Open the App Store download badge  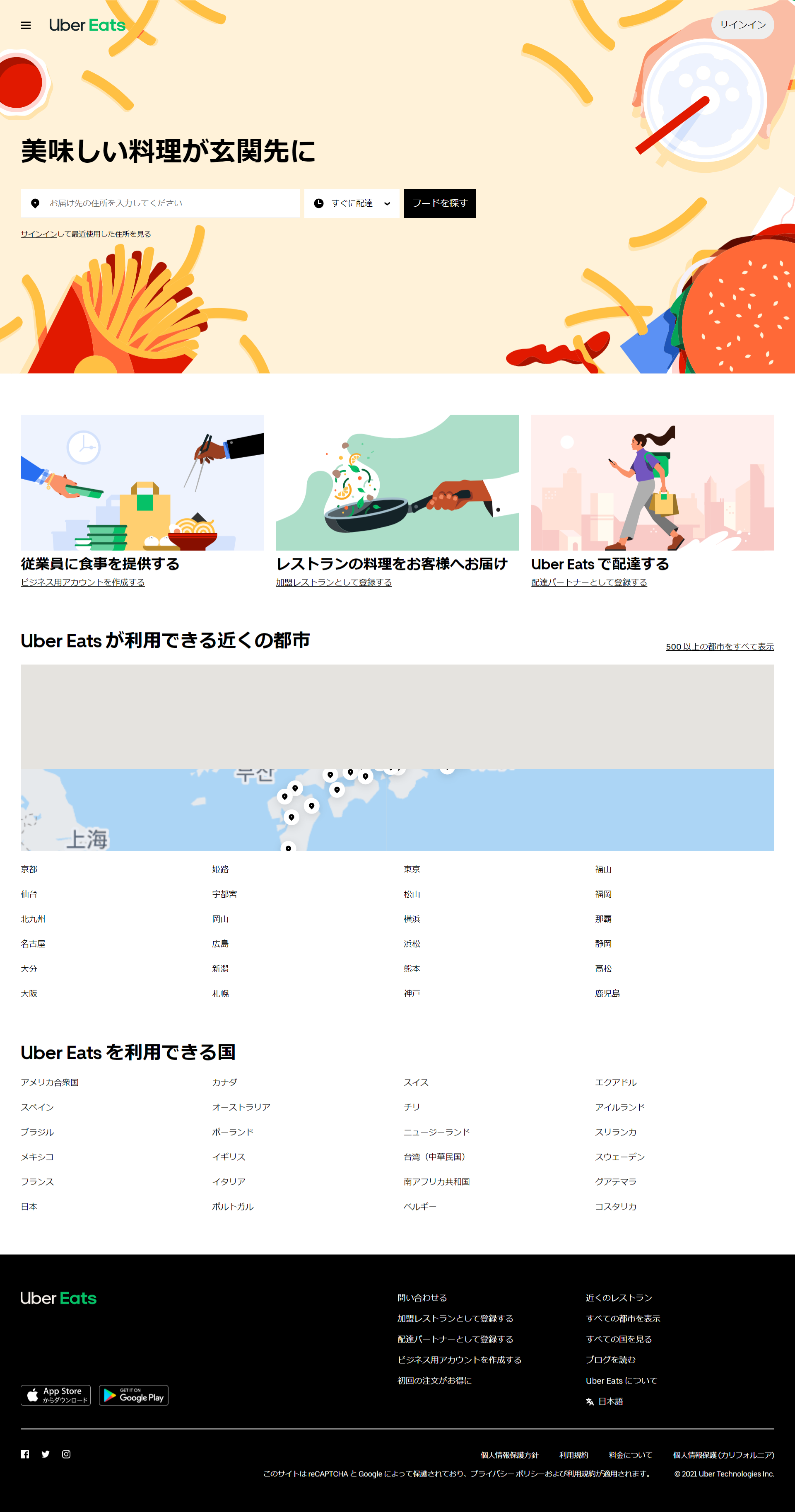(56, 1395)
